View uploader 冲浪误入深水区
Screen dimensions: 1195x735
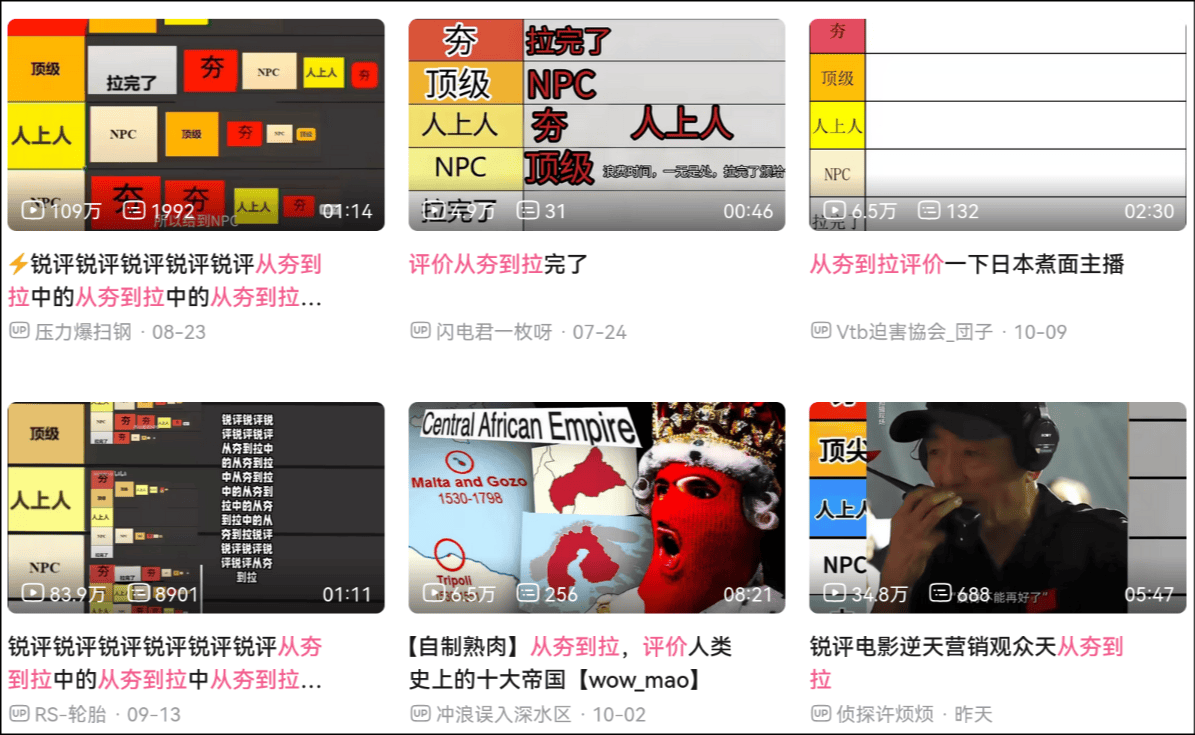pos(503,714)
